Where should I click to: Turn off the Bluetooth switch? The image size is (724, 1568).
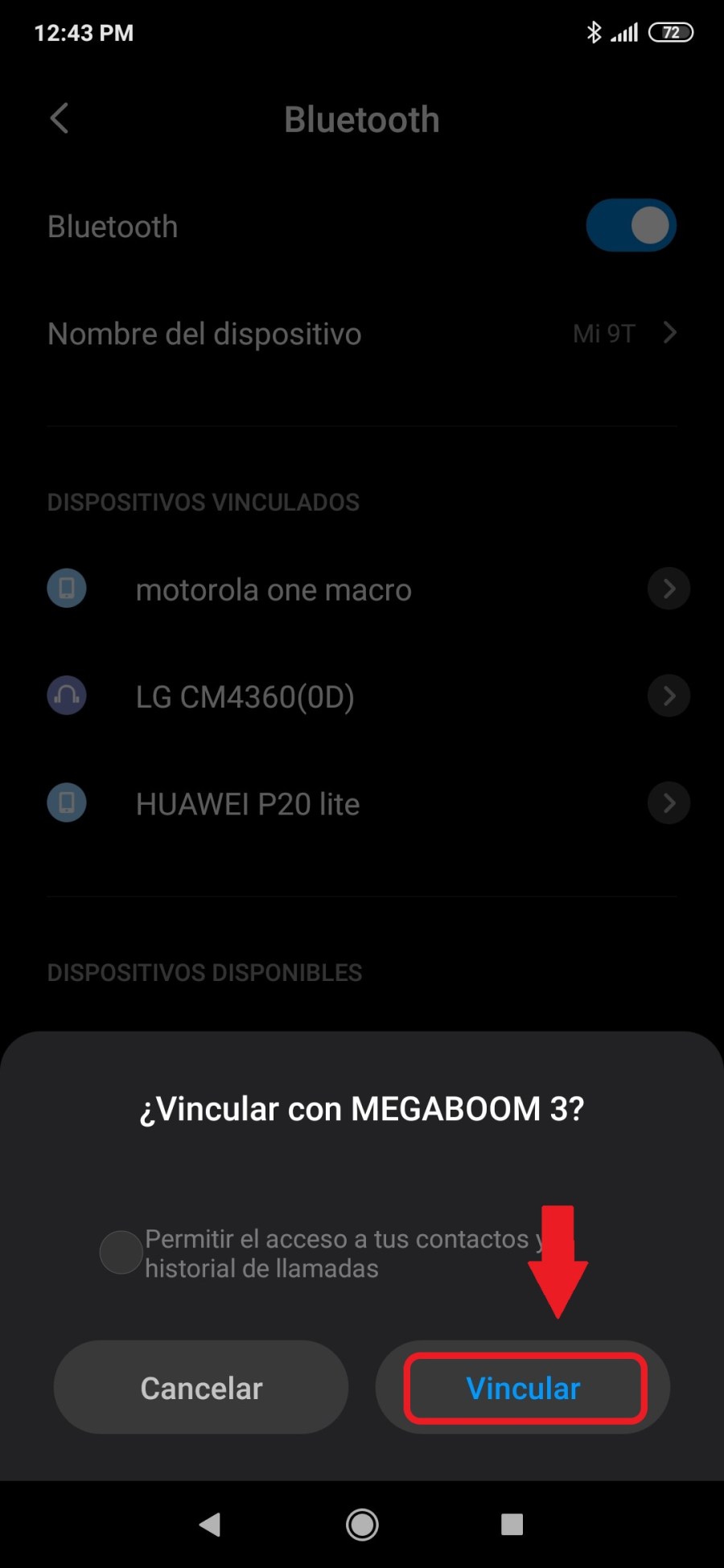[631, 225]
